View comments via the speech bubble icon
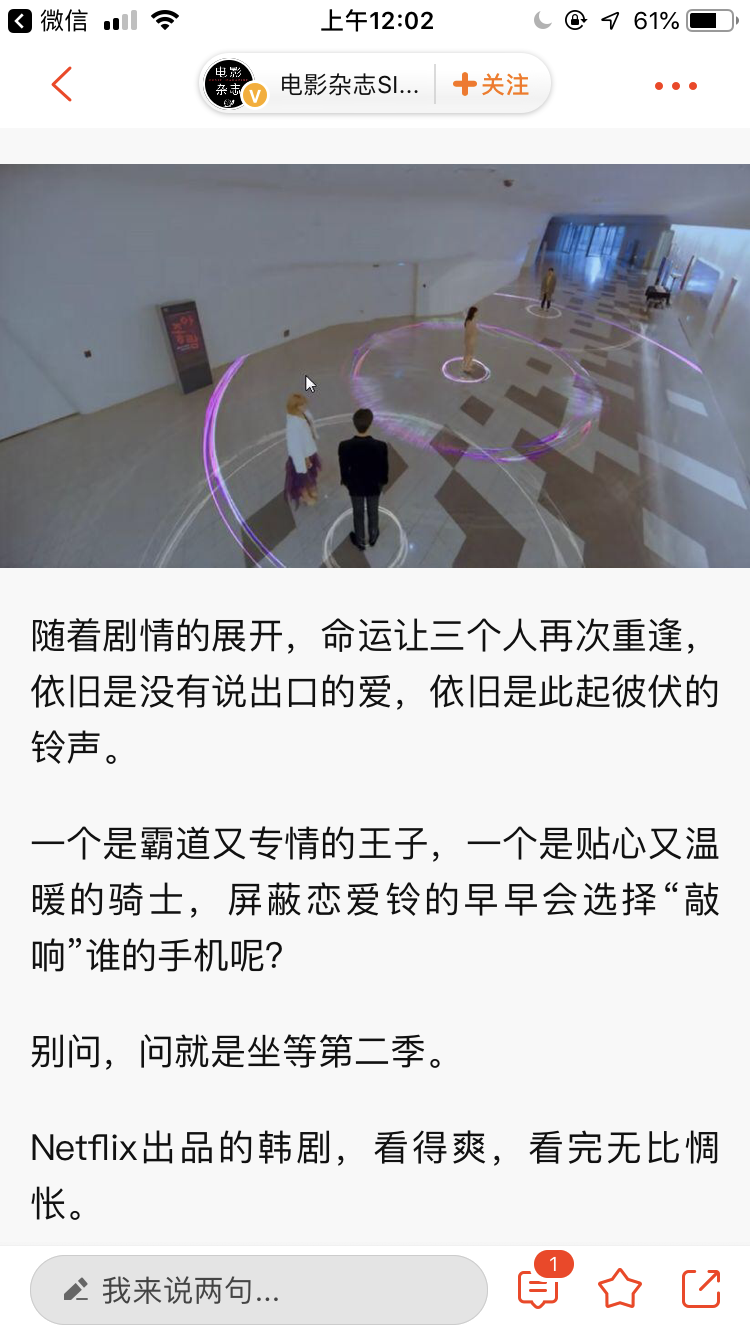750x1334 pixels. pos(539,1286)
